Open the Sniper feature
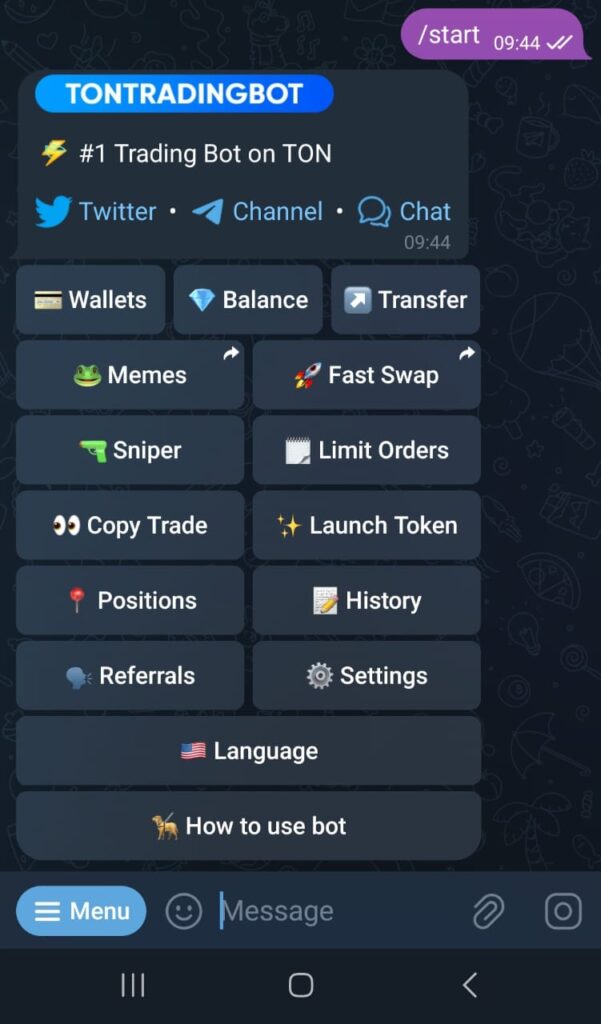 (x=130, y=450)
